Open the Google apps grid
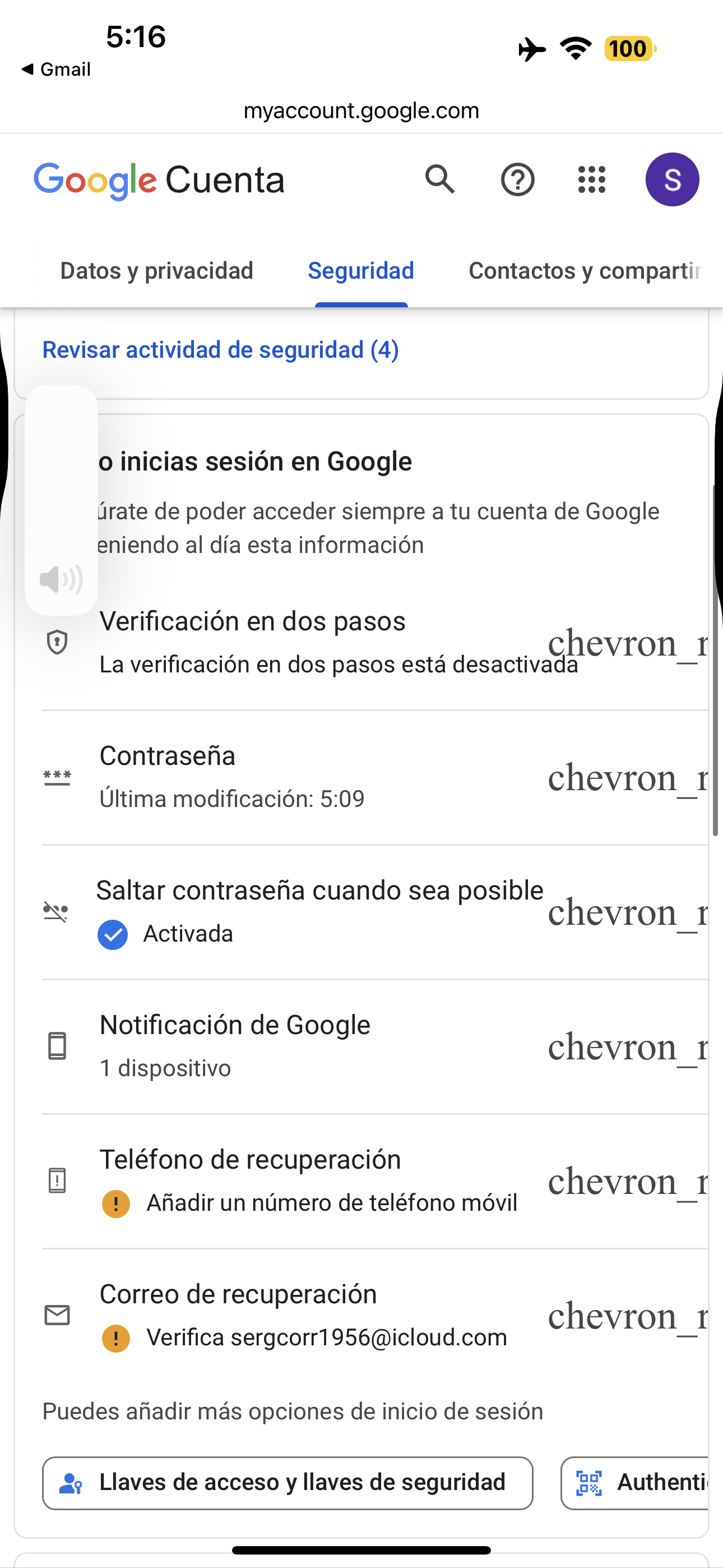The height and width of the screenshot is (1568, 723). coord(591,179)
